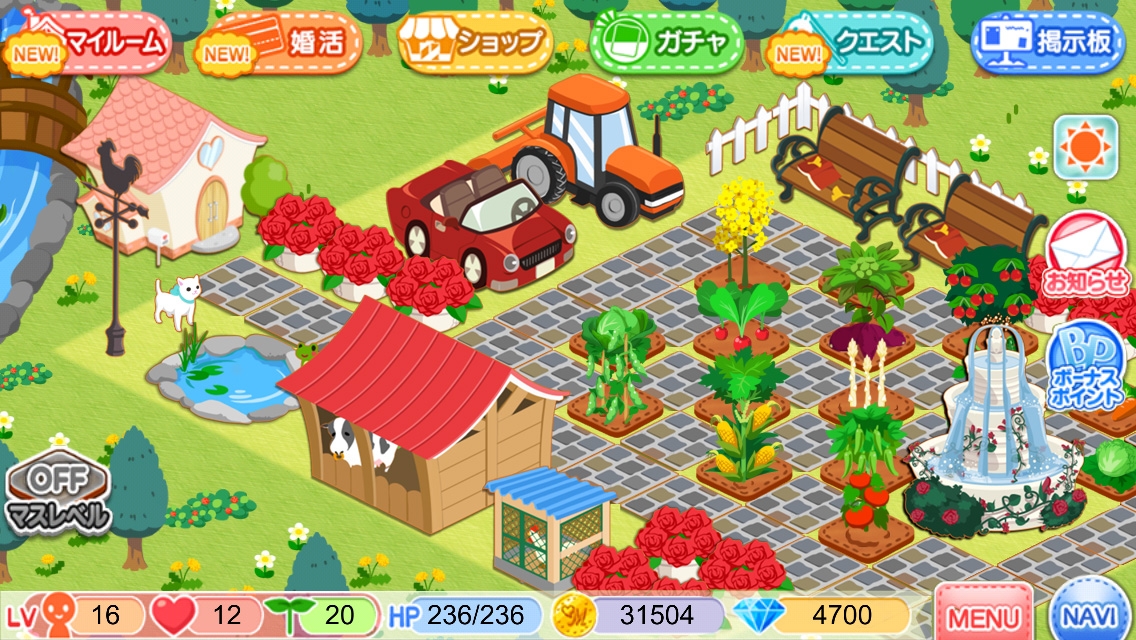
Task: Open the クエスト list
Action: pyautogui.click(x=858, y=42)
